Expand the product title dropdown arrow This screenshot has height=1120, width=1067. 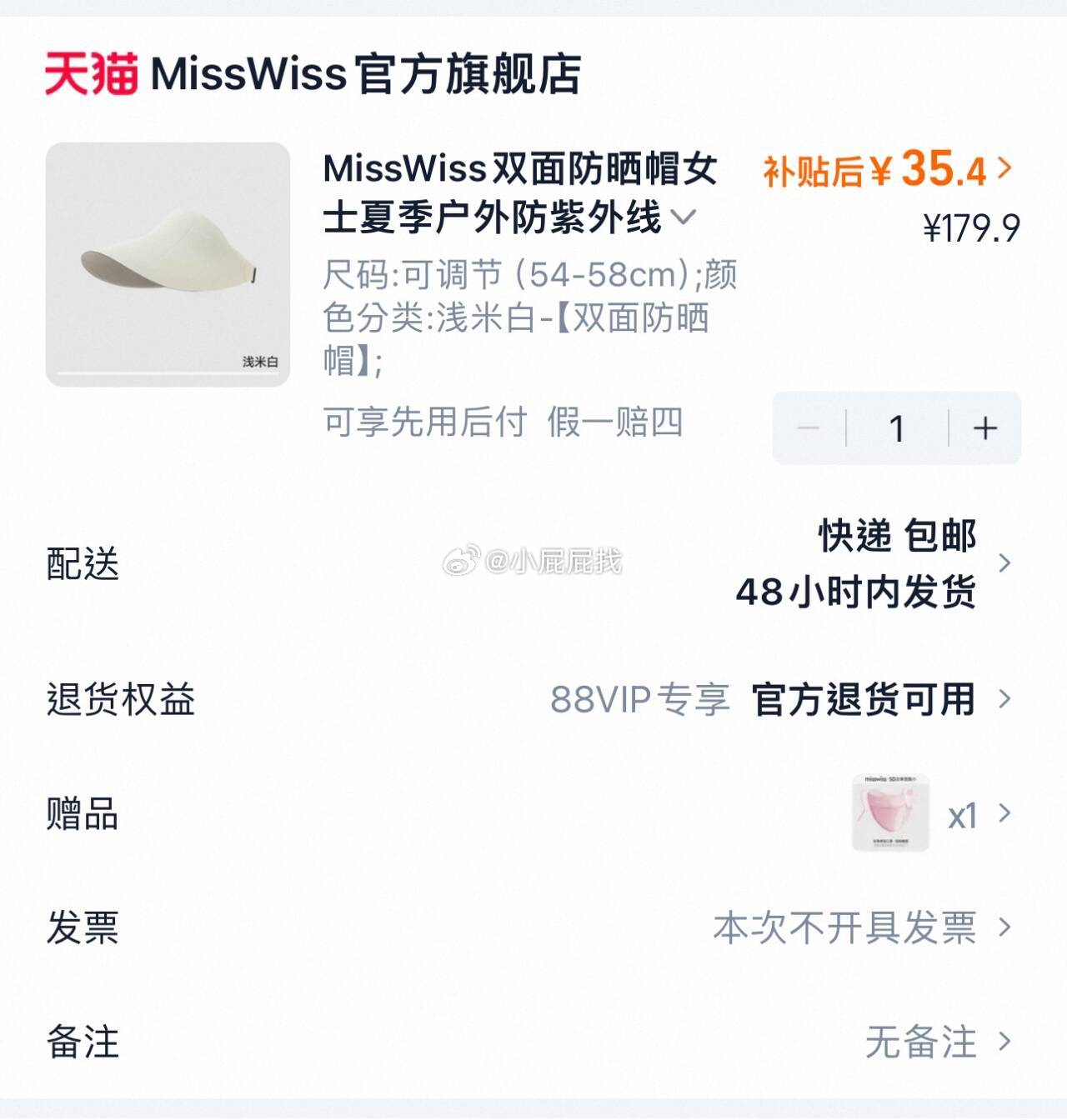coord(684,217)
